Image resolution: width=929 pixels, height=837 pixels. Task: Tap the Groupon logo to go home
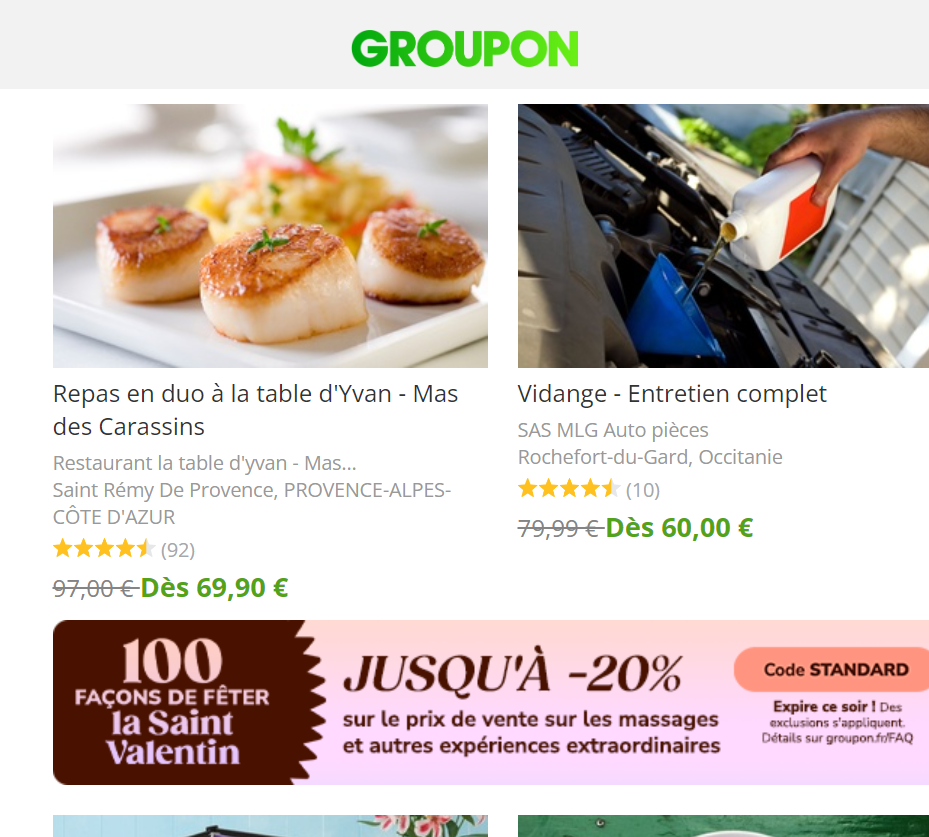pyautogui.click(x=465, y=48)
